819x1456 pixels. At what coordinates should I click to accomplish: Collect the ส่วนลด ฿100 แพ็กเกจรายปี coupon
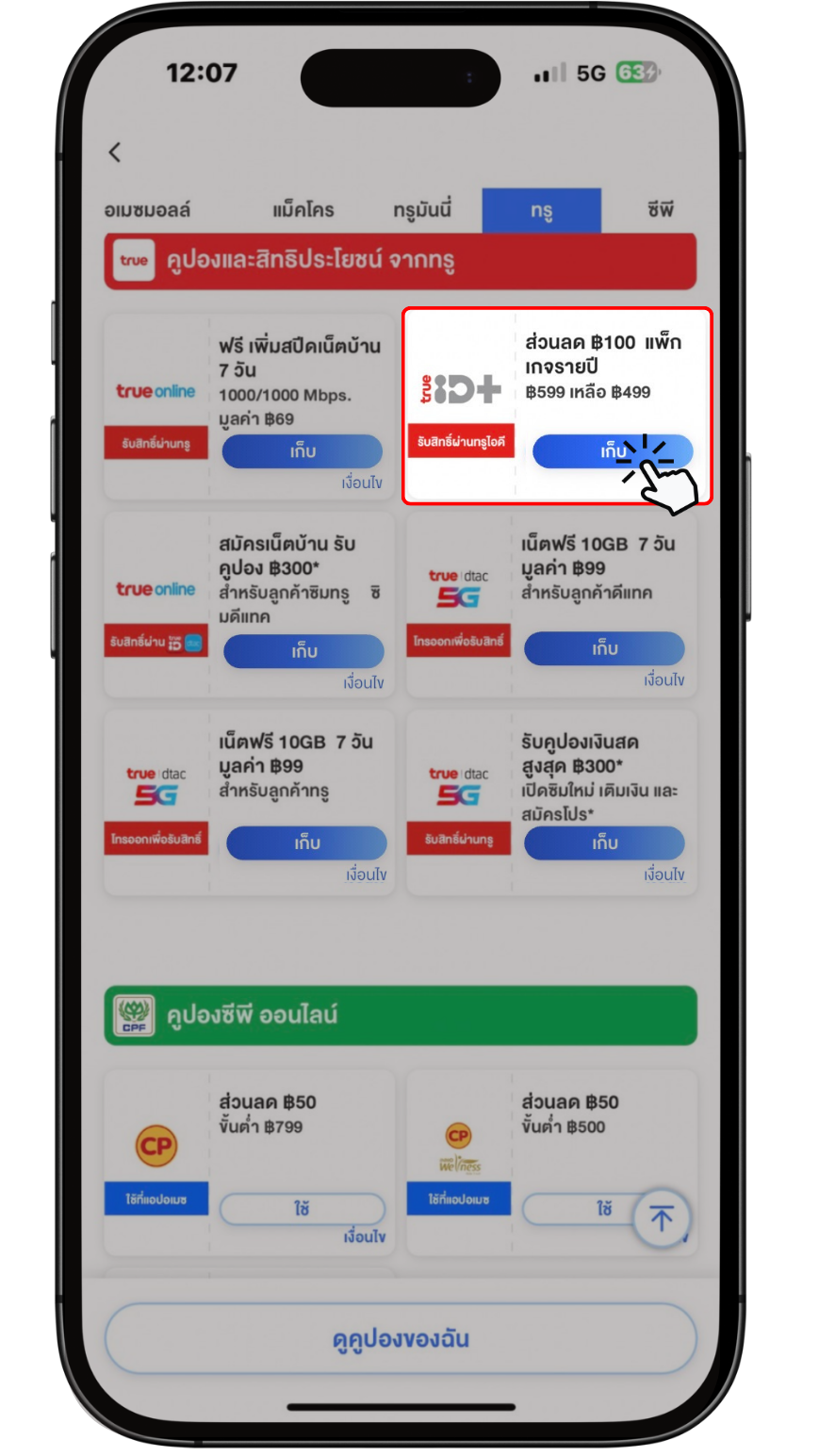coord(613,451)
